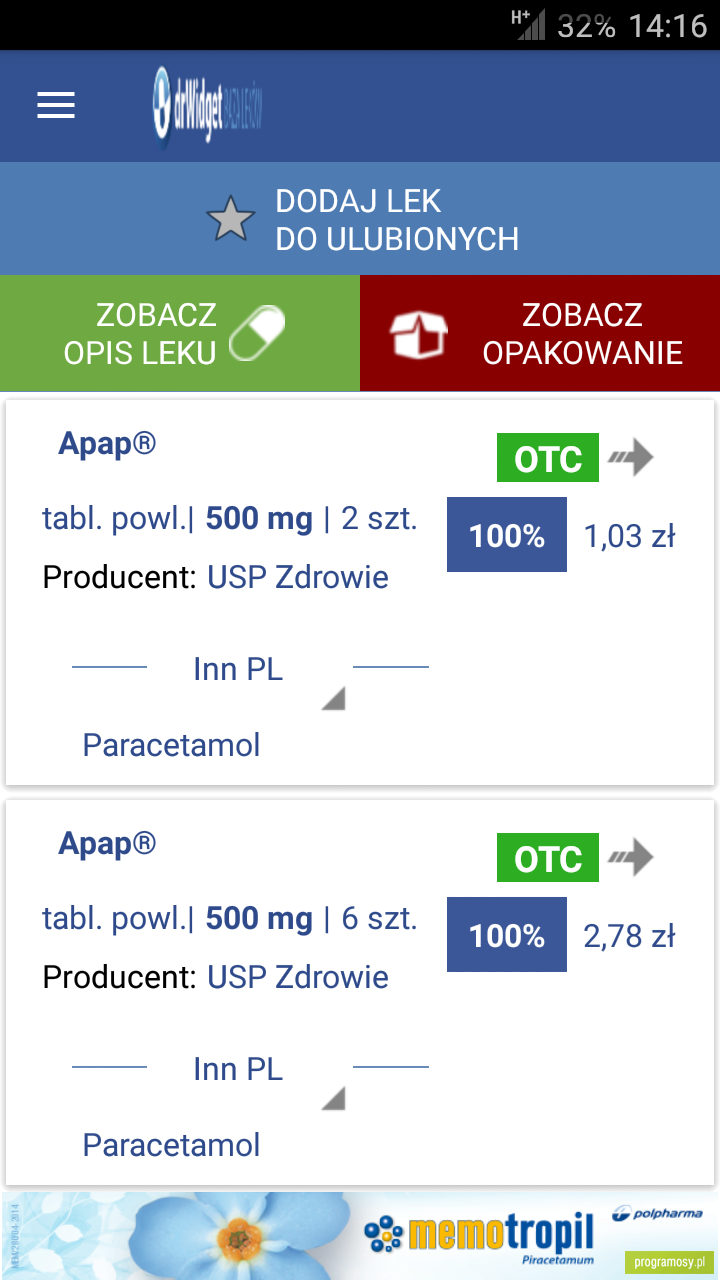Open Zobacz opis leku

click(x=180, y=333)
